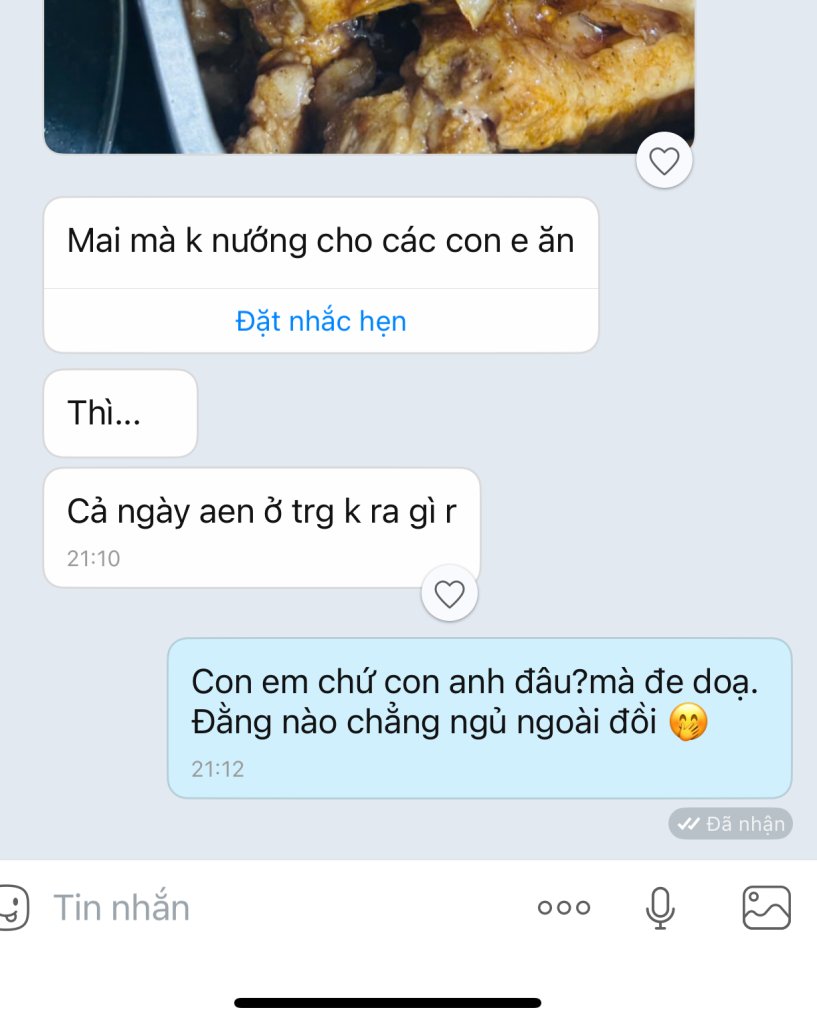
Task: Attach a photo from gallery
Action: [766, 908]
